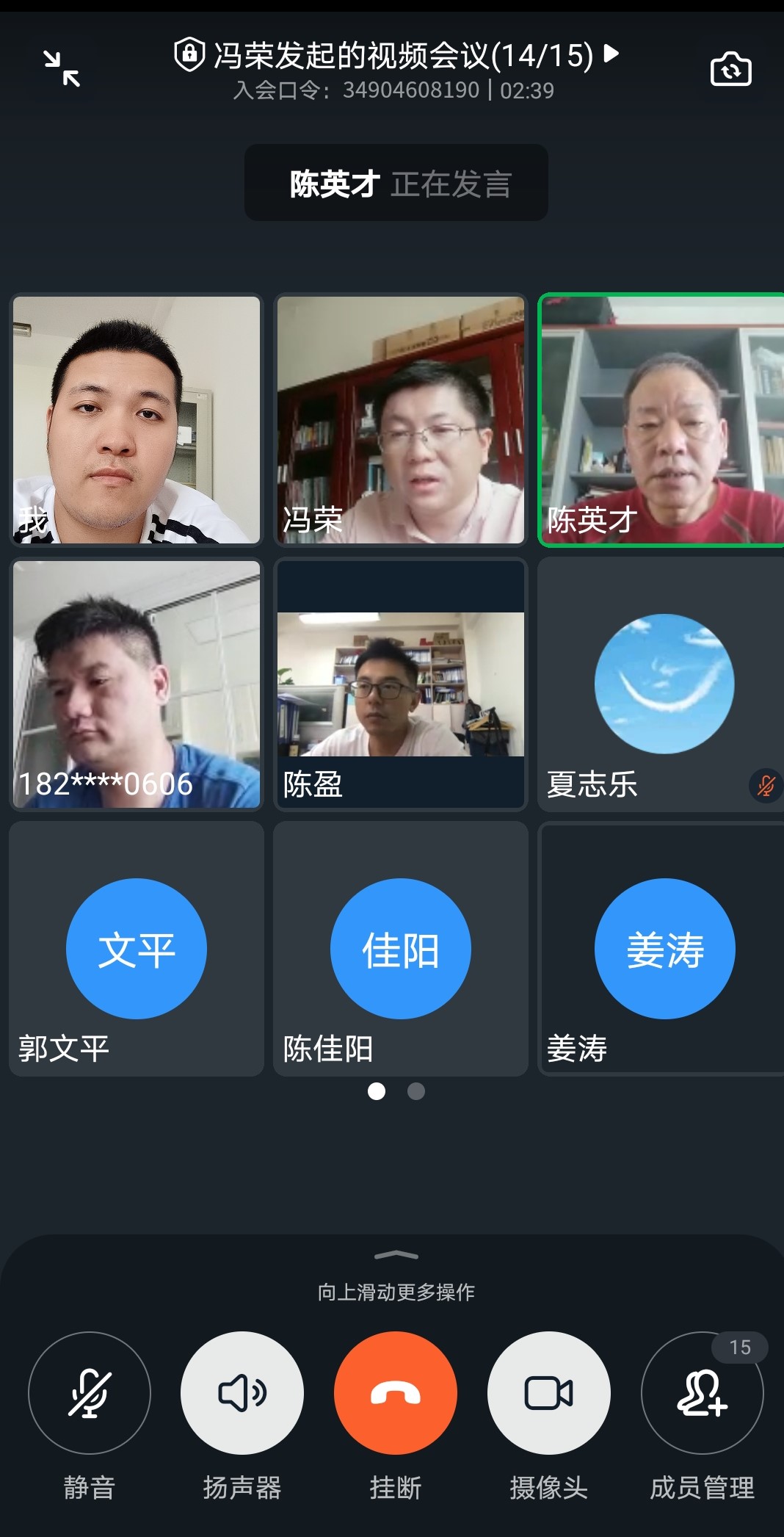The image size is (784, 1537).
Task: Select the 182****0606 participant tile
Action: point(137,684)
